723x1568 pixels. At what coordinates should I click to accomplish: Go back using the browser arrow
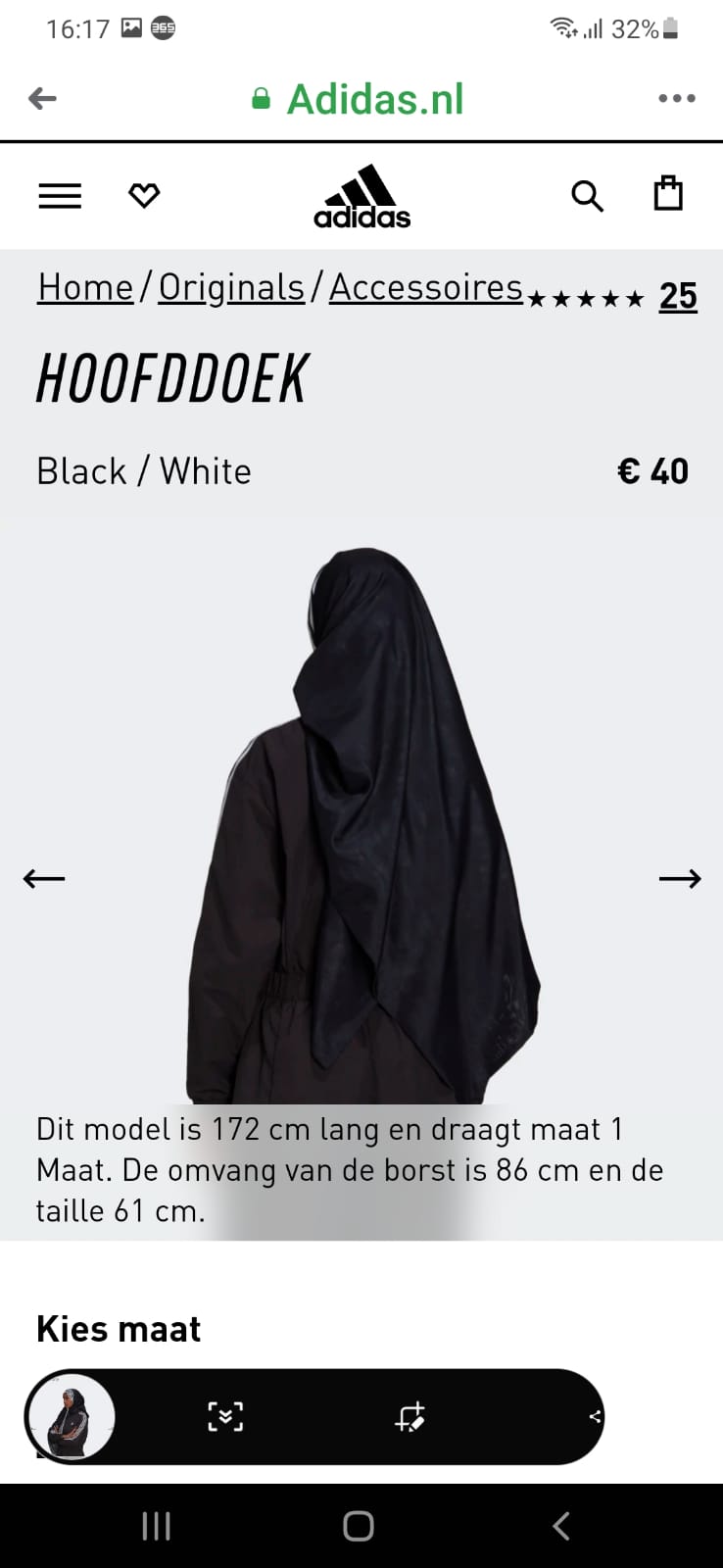[42, 98]
